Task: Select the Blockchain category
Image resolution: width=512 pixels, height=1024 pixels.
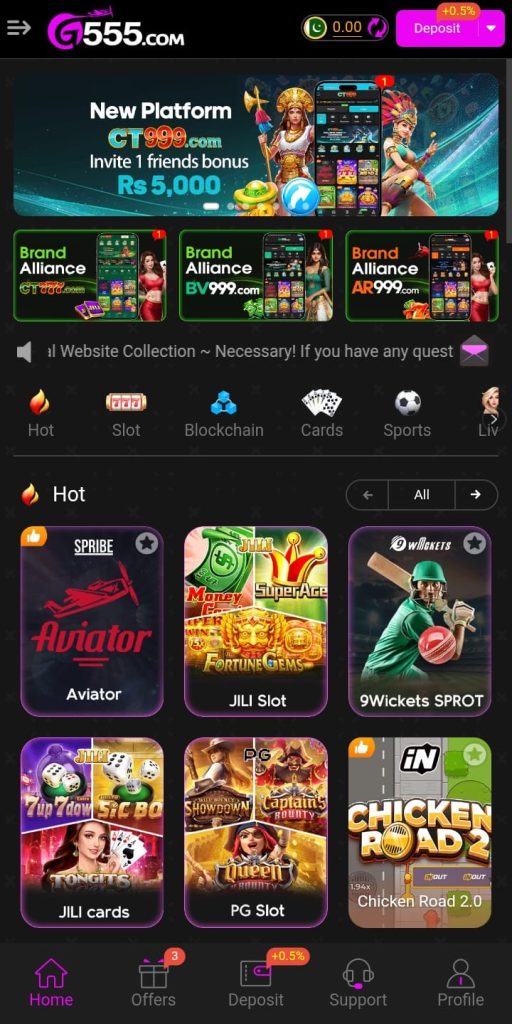Action: pyautogui.click(x=224, y=414)
